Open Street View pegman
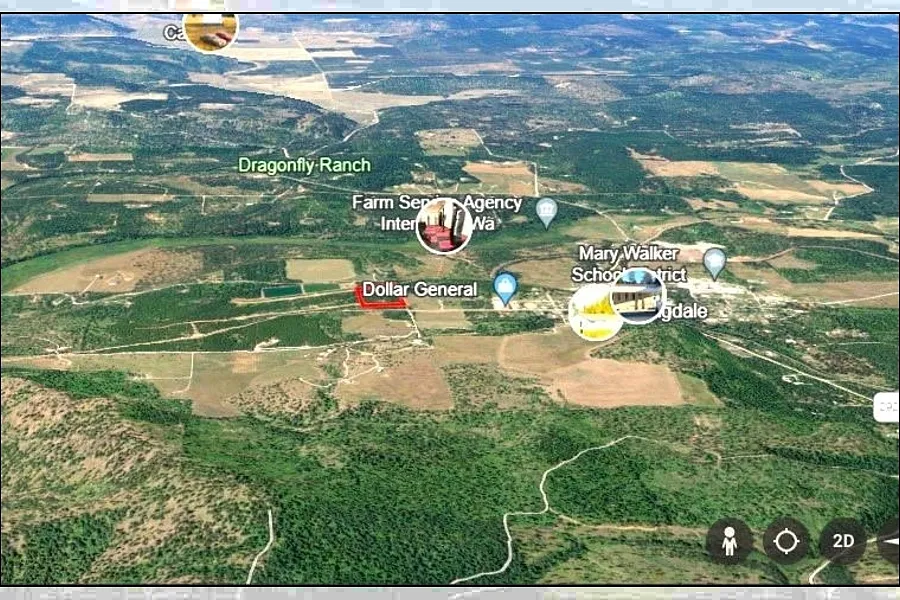 point(729,541)
